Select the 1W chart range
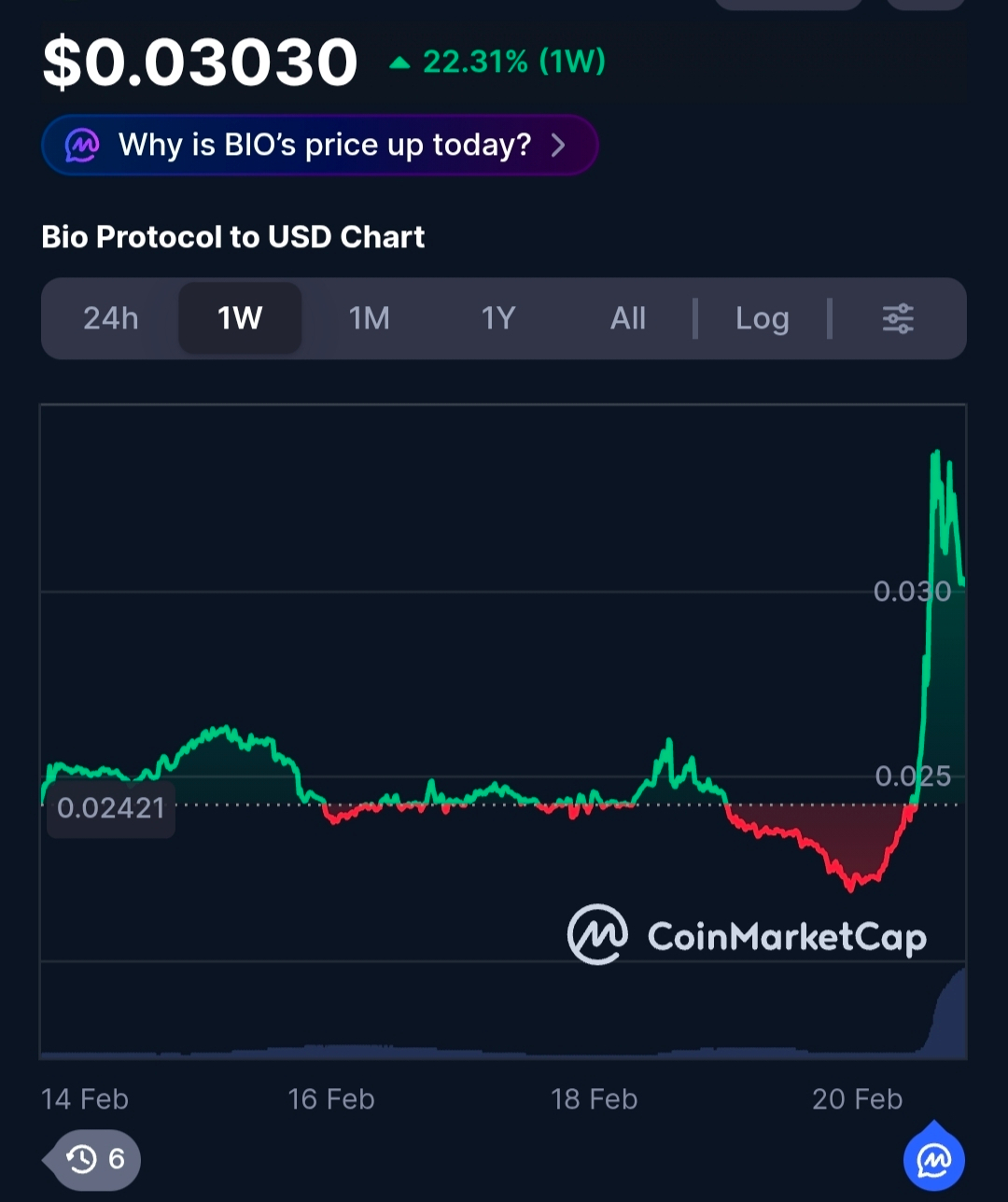1008x1202 pixels. click(240, 318)
